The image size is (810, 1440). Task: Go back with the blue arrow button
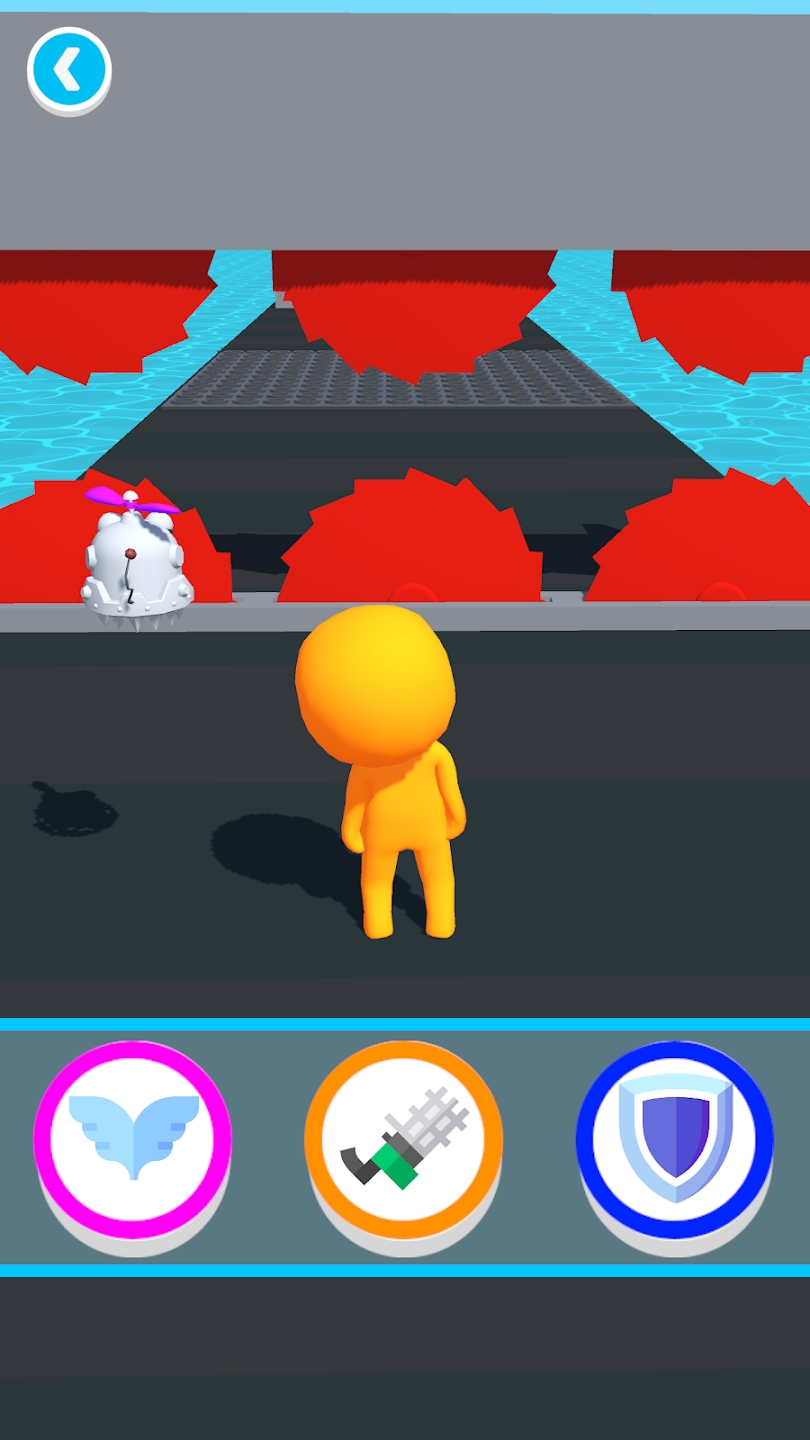(x=69, y=70)
